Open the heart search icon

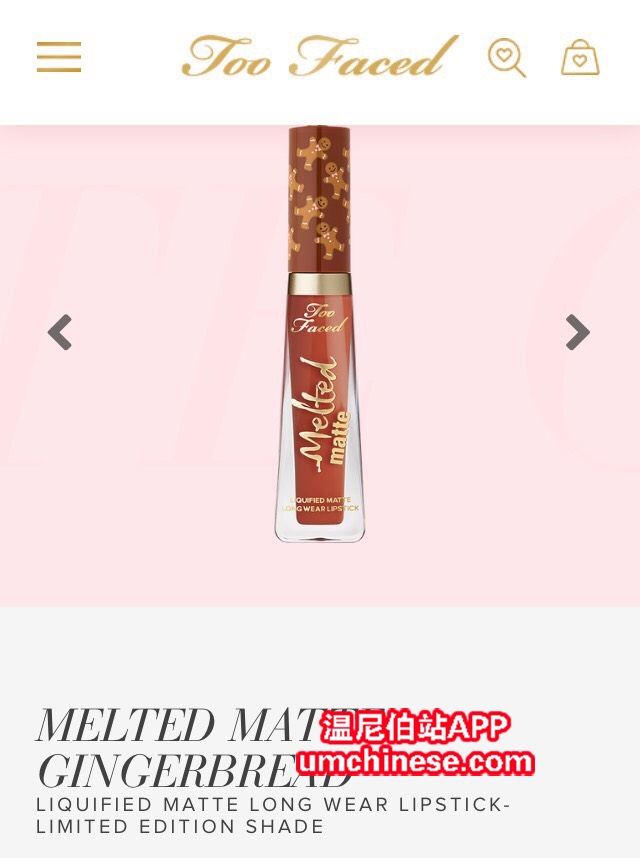(x=505, y=57)
